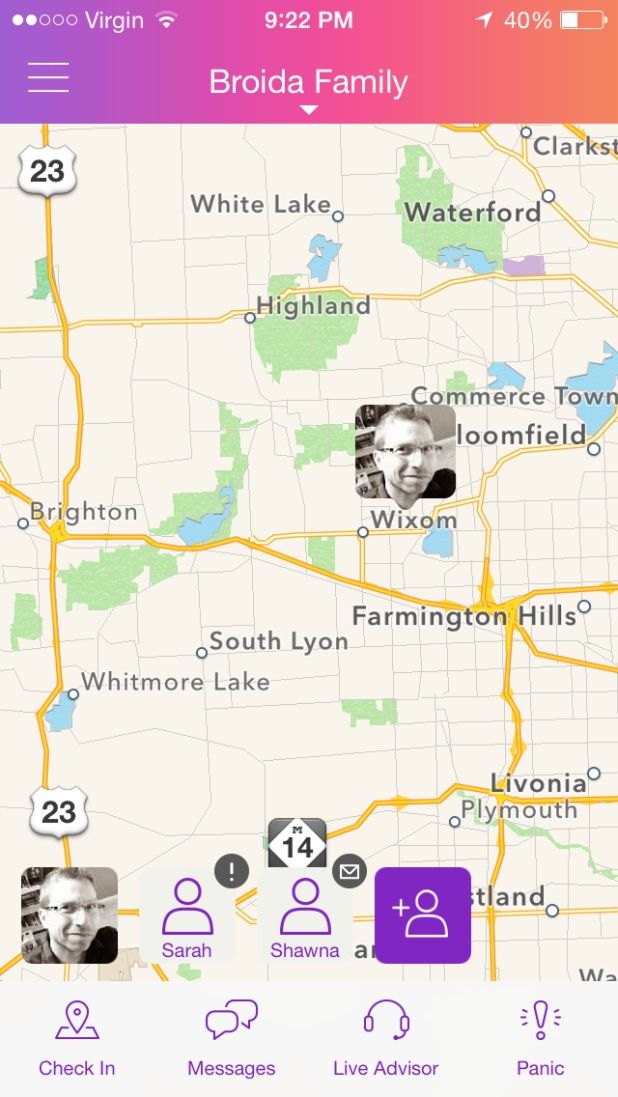Expand the Broida Family group dropdown
The width and height of the screenshot is (618, 1097).
(308, 88)
